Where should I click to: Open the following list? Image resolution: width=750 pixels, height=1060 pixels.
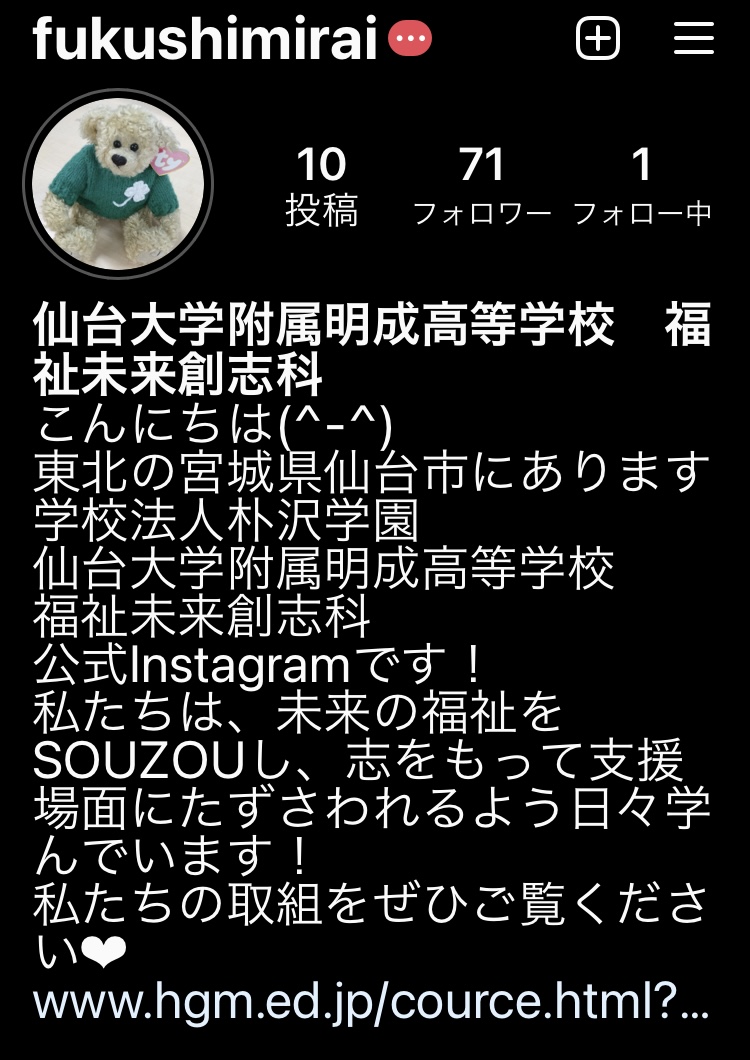click(x=642, y=186)
